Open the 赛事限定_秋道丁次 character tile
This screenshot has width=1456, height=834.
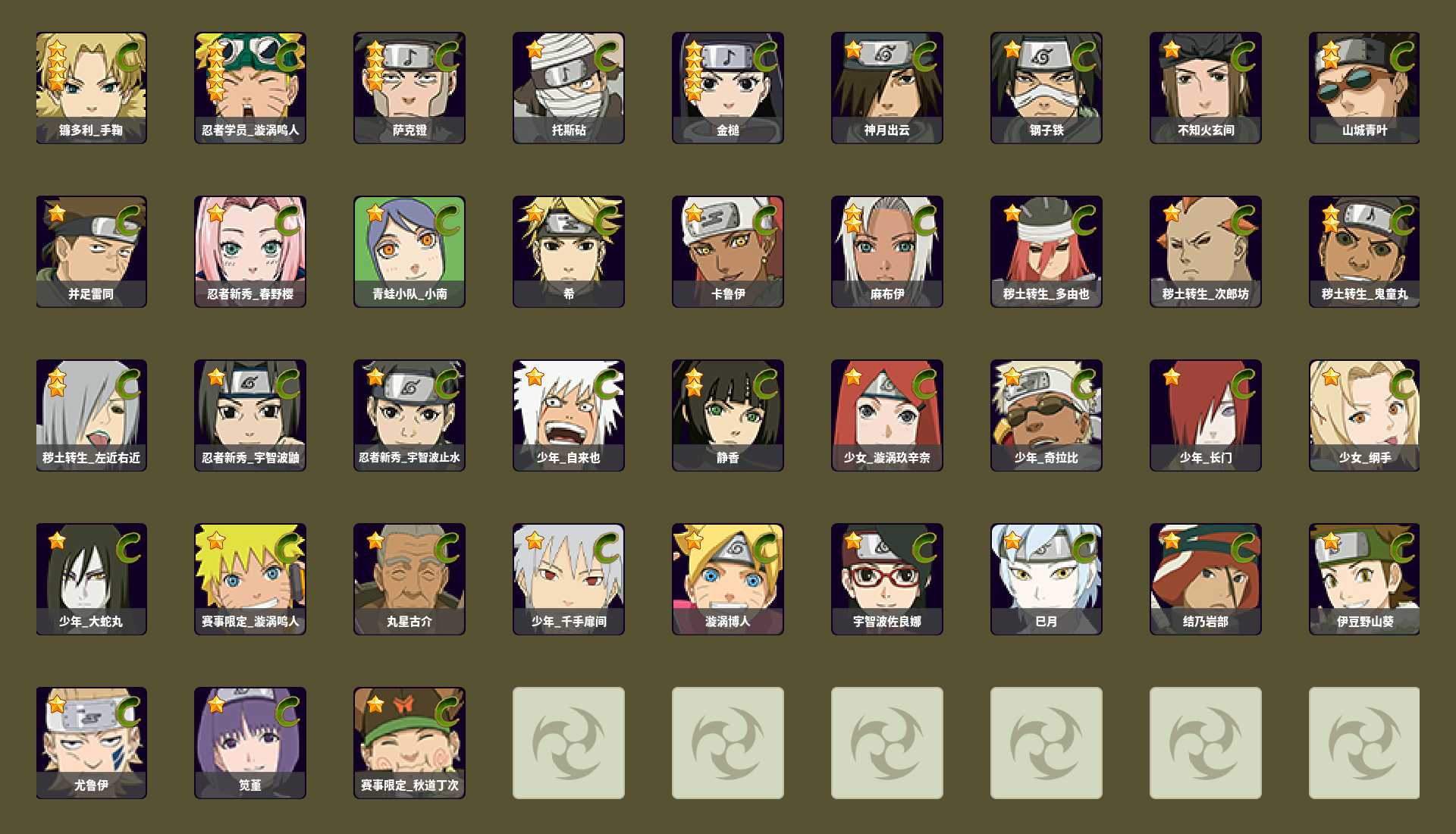tap(409, 742)
